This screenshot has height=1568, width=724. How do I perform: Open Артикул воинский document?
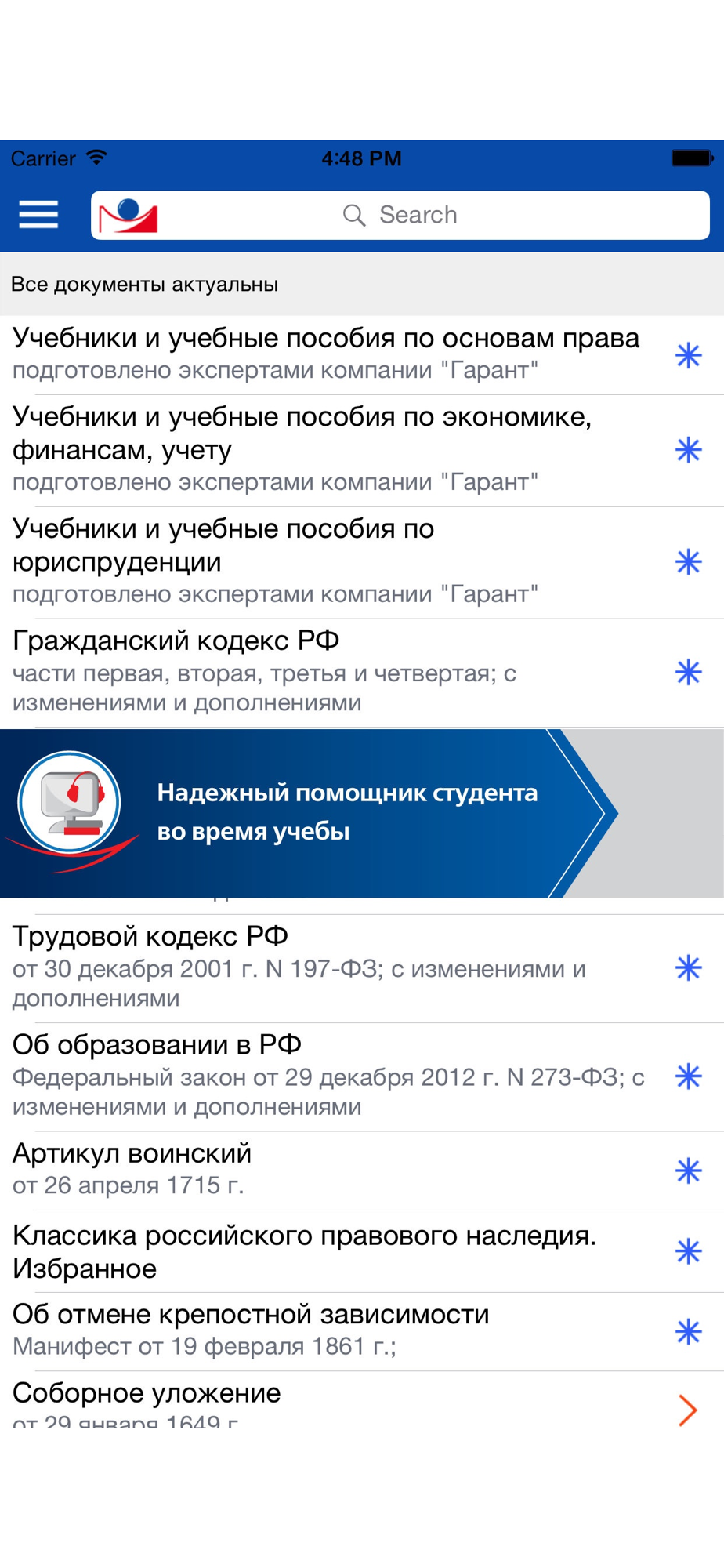pyautogui.click(x=362, y=1171)
